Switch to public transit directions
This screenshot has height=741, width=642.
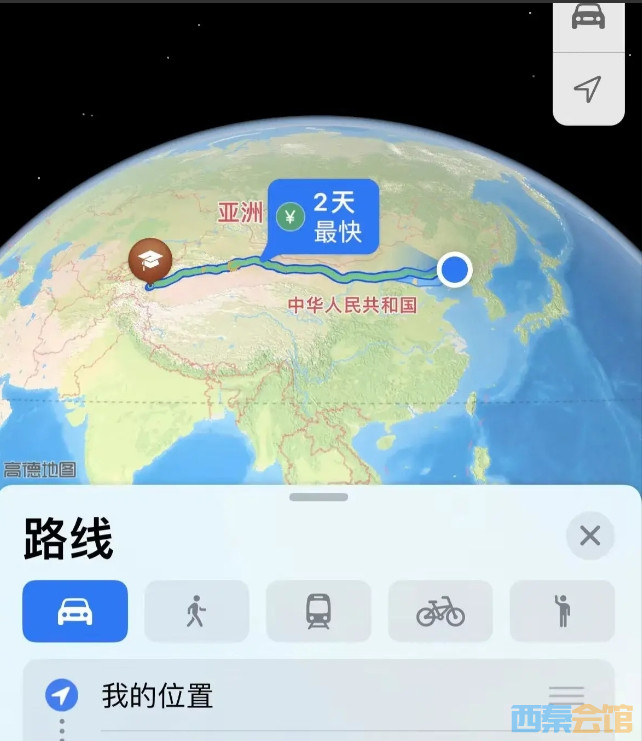coord(318,611)
